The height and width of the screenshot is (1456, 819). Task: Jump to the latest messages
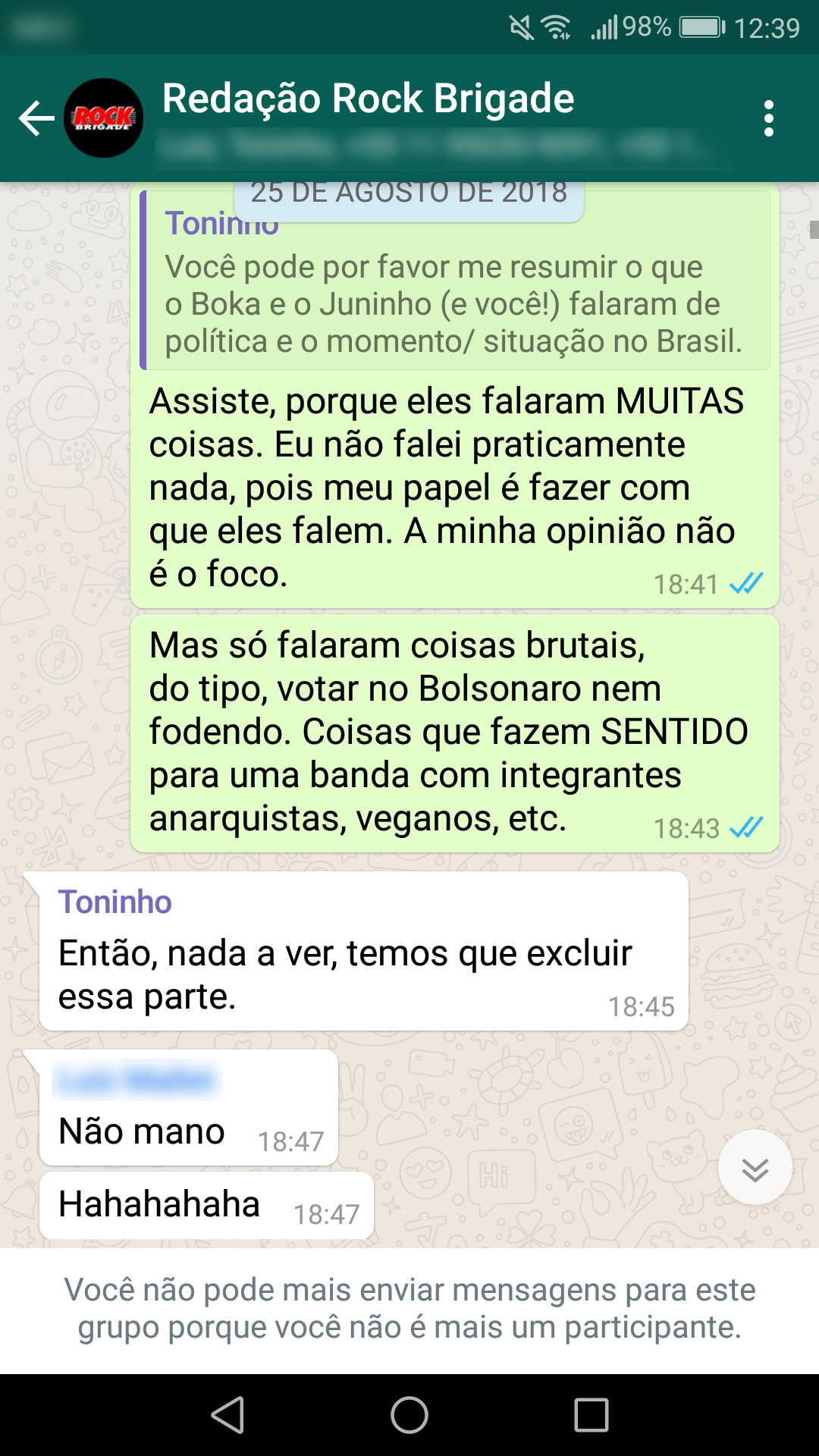(755, 1169)
